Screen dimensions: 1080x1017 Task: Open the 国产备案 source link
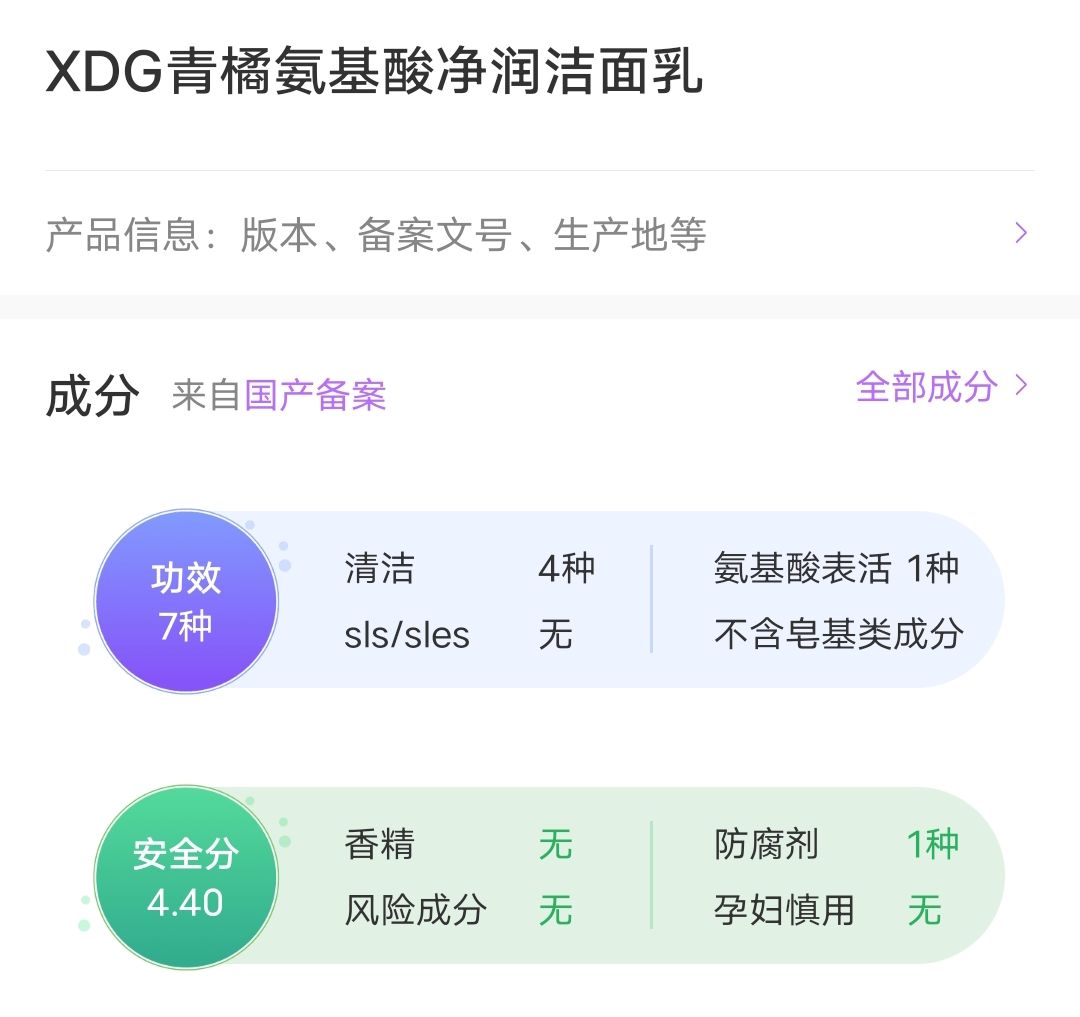click(x=315, y=396)
